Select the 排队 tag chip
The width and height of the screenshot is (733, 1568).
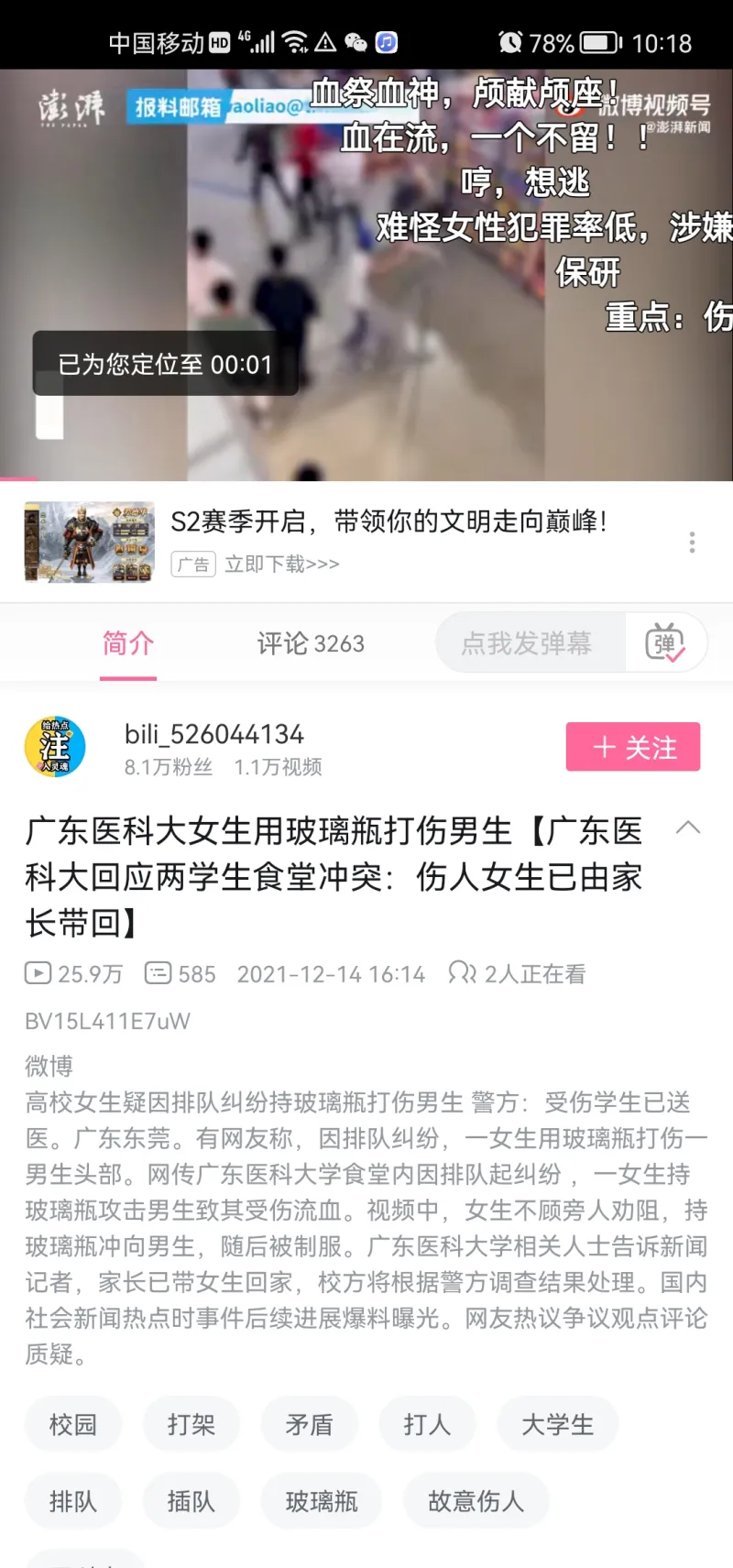coord(73,1502)
